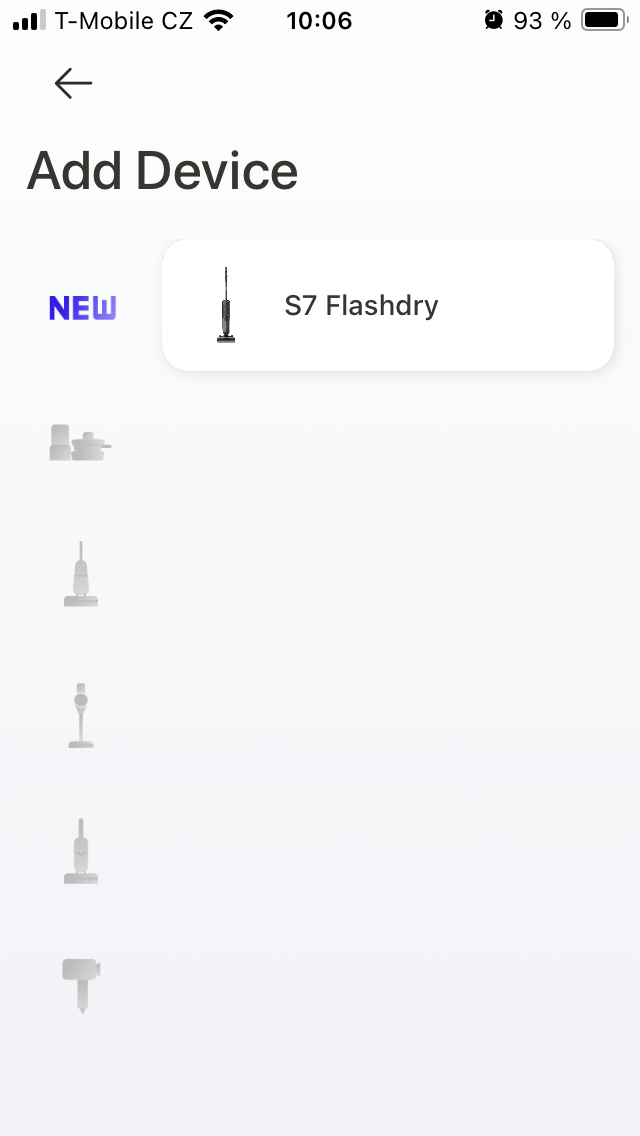Viewport: 640px width, 1136px height.
Task: Select the NEW category tab
Action: [82, 308]
